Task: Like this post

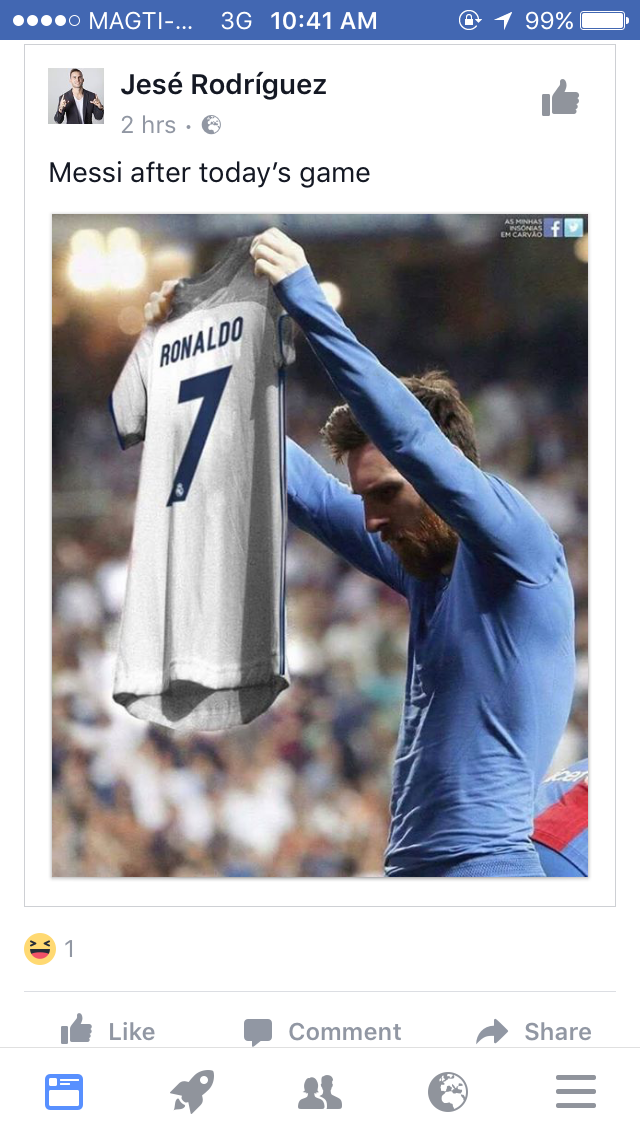Action: (108, 1031)
